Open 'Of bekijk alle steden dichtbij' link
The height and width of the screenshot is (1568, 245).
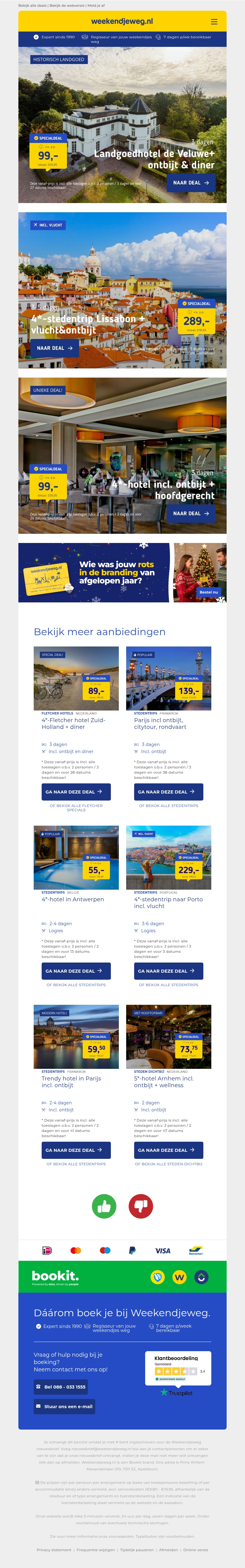pyautogui.click(x=168, y=1164)
